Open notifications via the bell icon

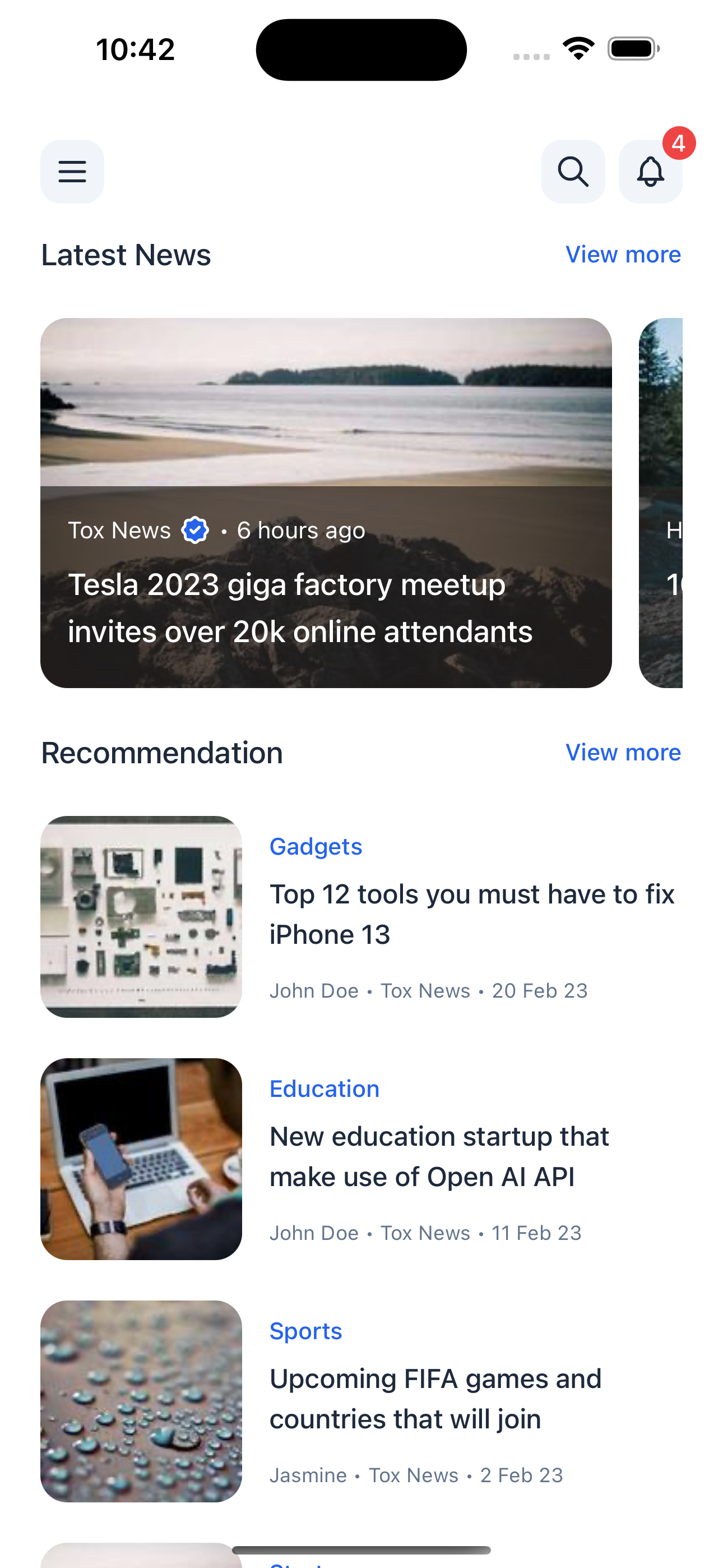point(650,171)
